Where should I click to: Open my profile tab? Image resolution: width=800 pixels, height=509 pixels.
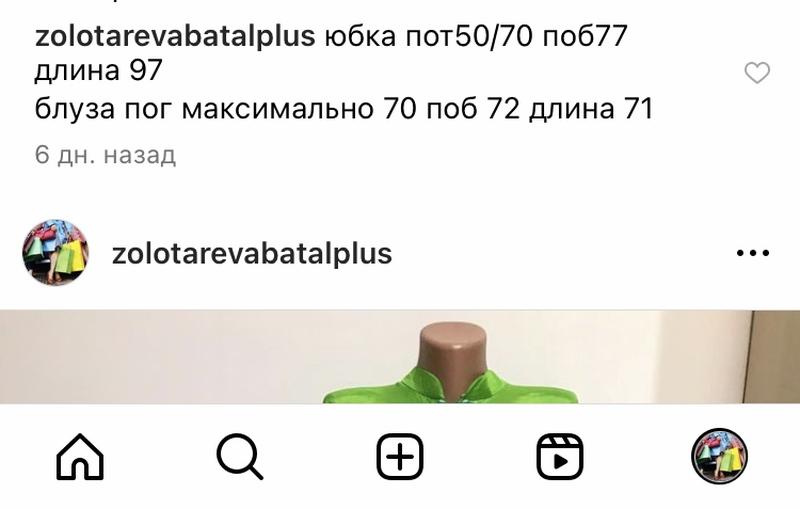(x=720, y=458)
